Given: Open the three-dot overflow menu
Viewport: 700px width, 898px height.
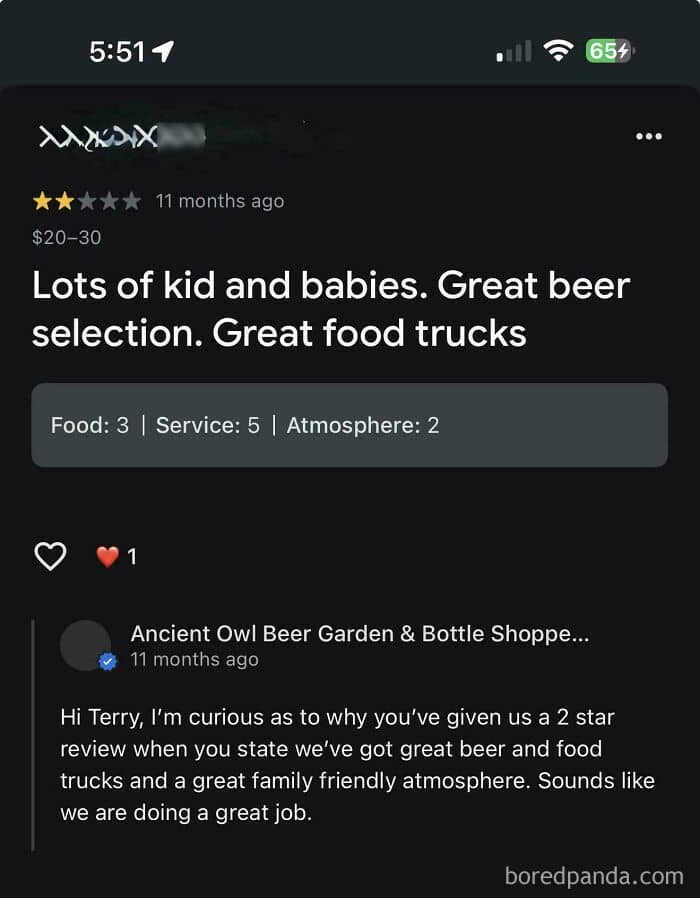Looking at the screenshot, I should pyautogui.click(x=649, y=137).
